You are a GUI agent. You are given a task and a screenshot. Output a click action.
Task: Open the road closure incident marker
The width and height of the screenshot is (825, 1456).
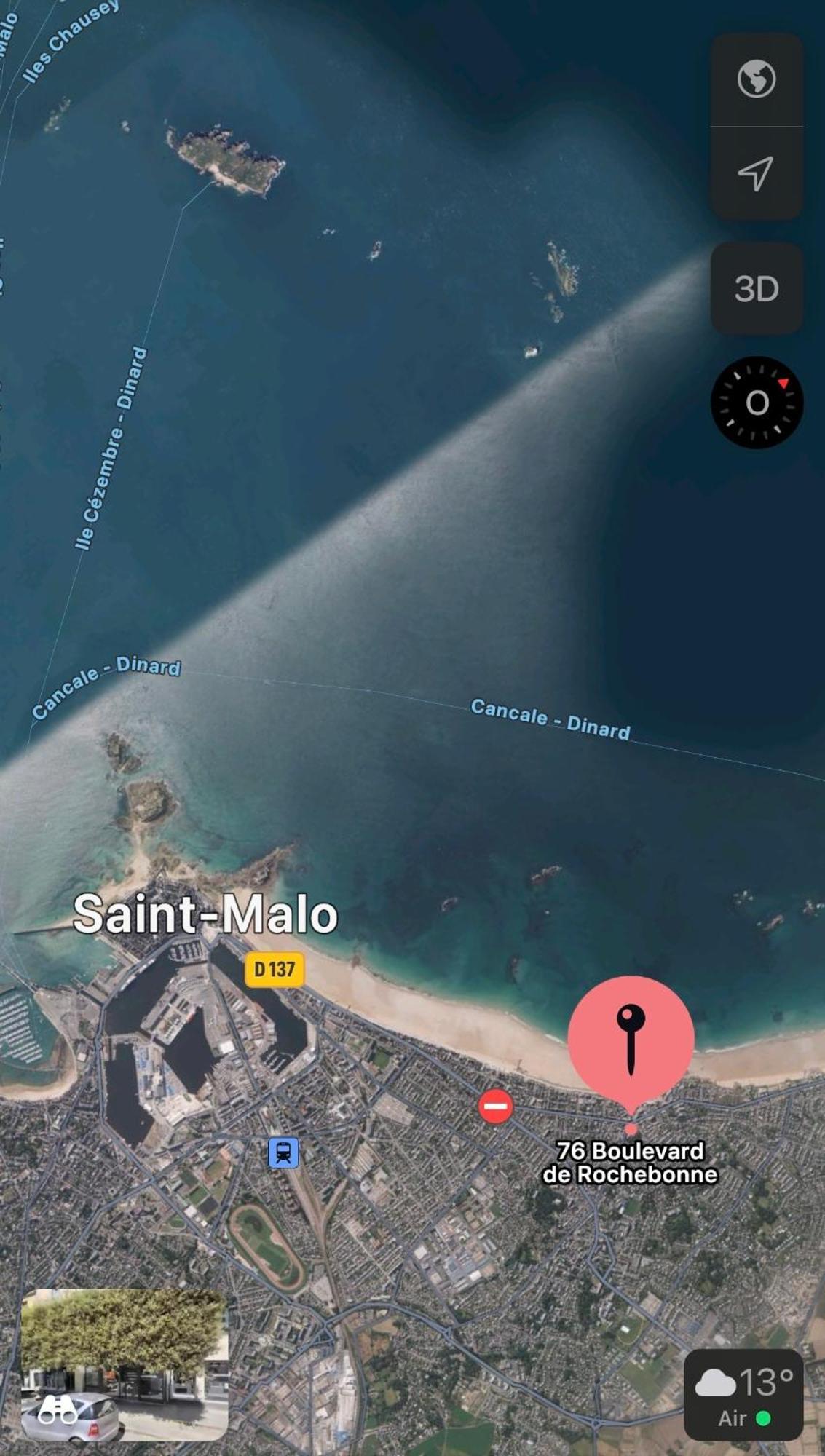click(495, 1107)
